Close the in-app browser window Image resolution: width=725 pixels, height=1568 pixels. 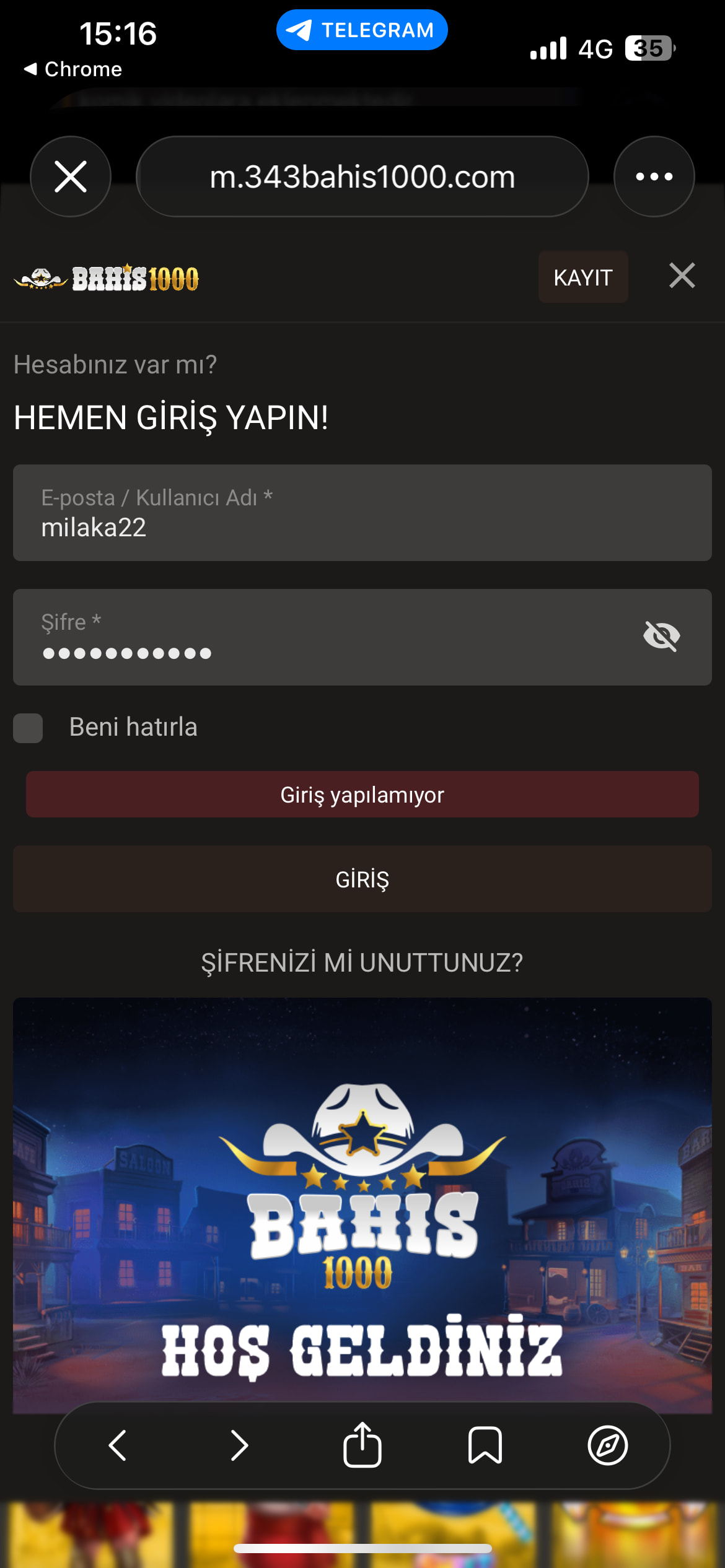[71, 176]
